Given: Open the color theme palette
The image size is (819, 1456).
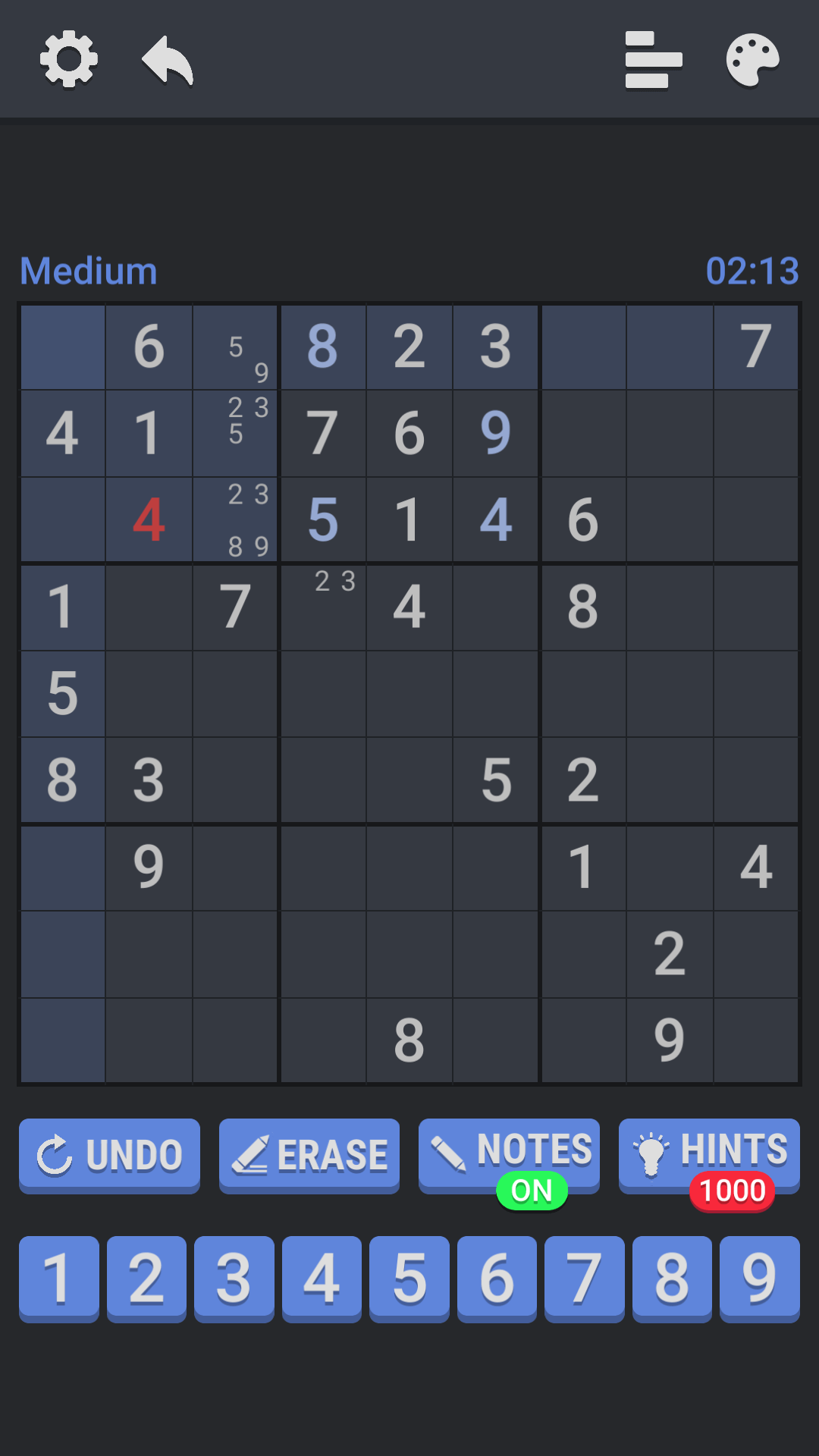Looking at the screenshot, I should 752,60.
